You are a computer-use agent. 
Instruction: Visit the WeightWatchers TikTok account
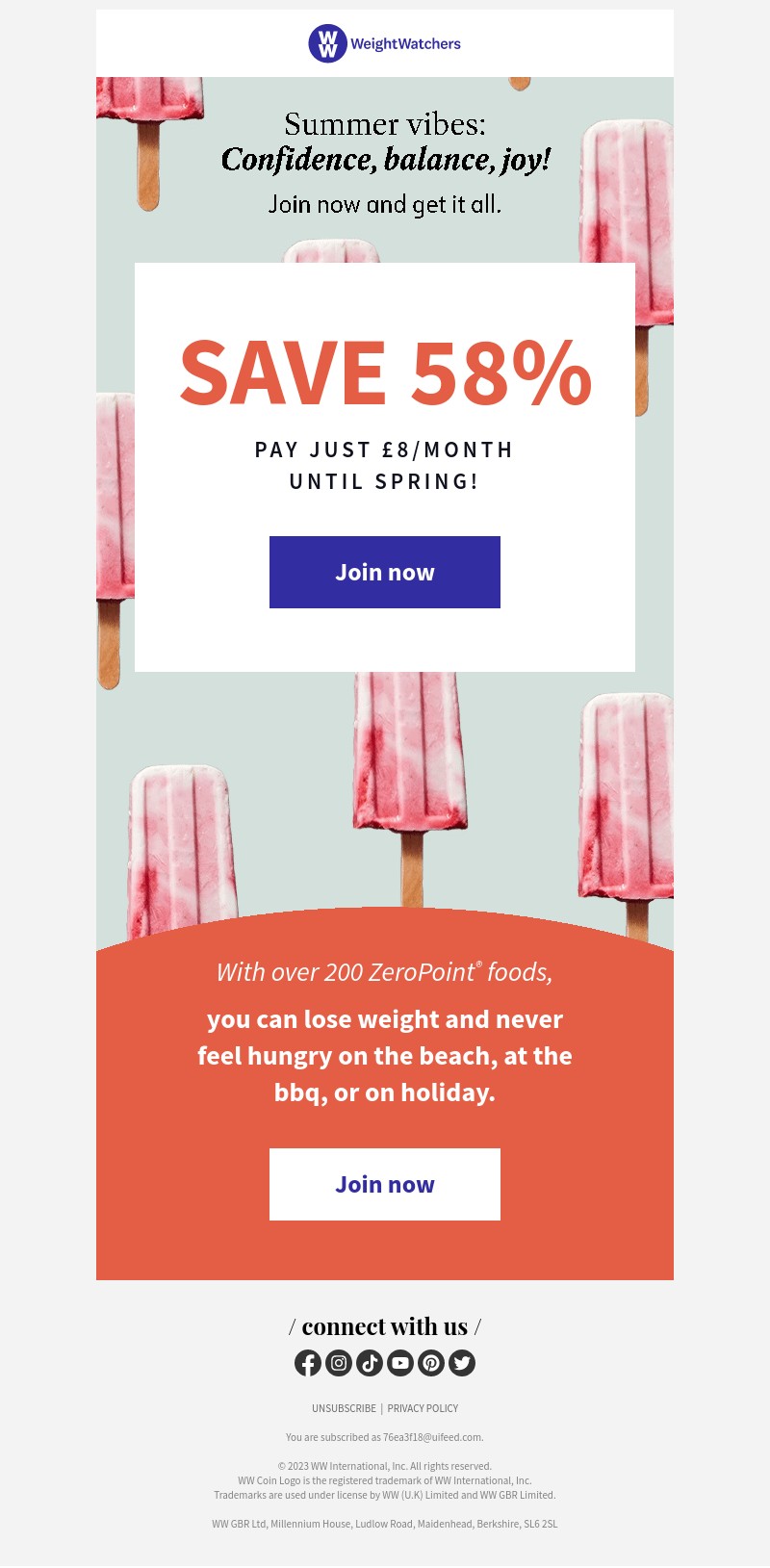click(370, 1363)
